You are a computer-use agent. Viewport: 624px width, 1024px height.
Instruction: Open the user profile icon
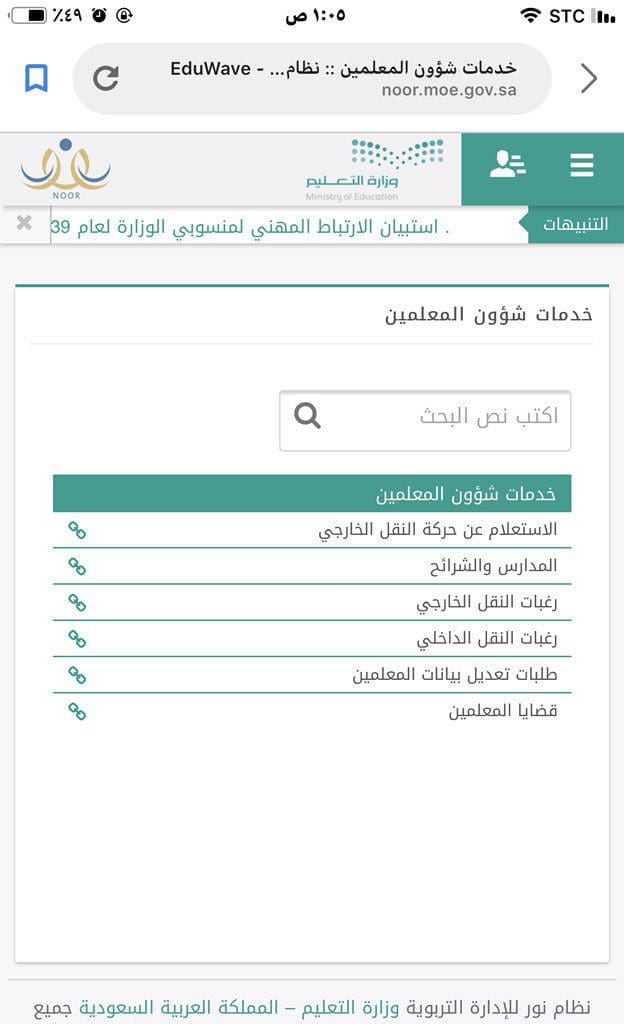tap(508, 164)
